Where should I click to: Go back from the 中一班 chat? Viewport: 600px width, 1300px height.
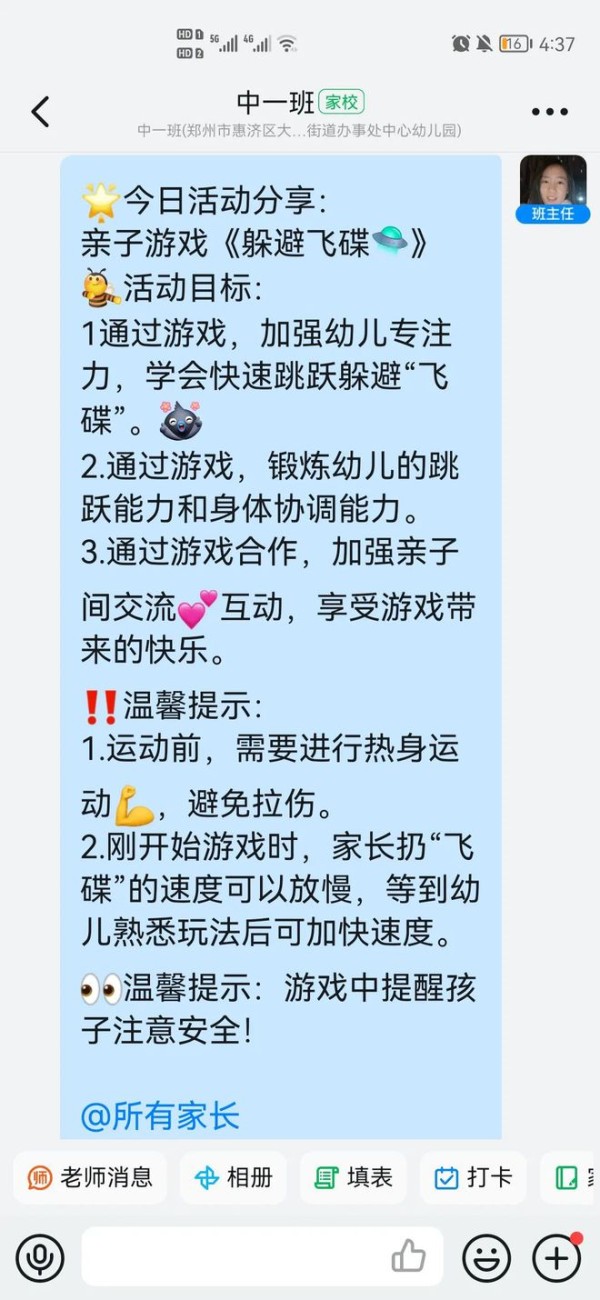(40, 112)
